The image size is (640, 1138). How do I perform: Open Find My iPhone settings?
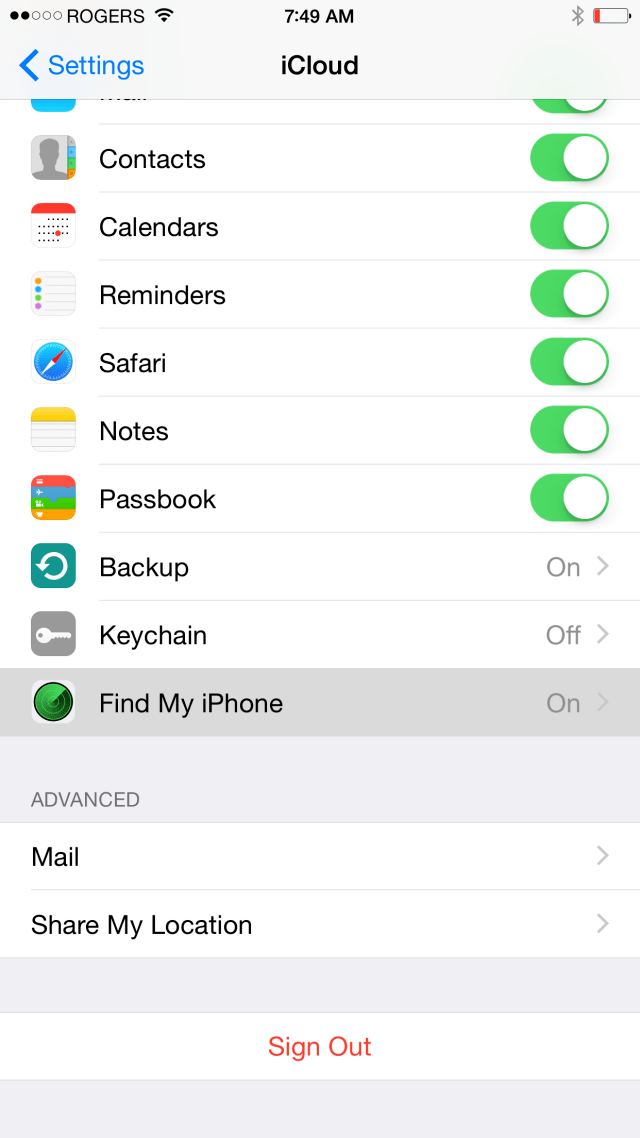tap(320, 703)
